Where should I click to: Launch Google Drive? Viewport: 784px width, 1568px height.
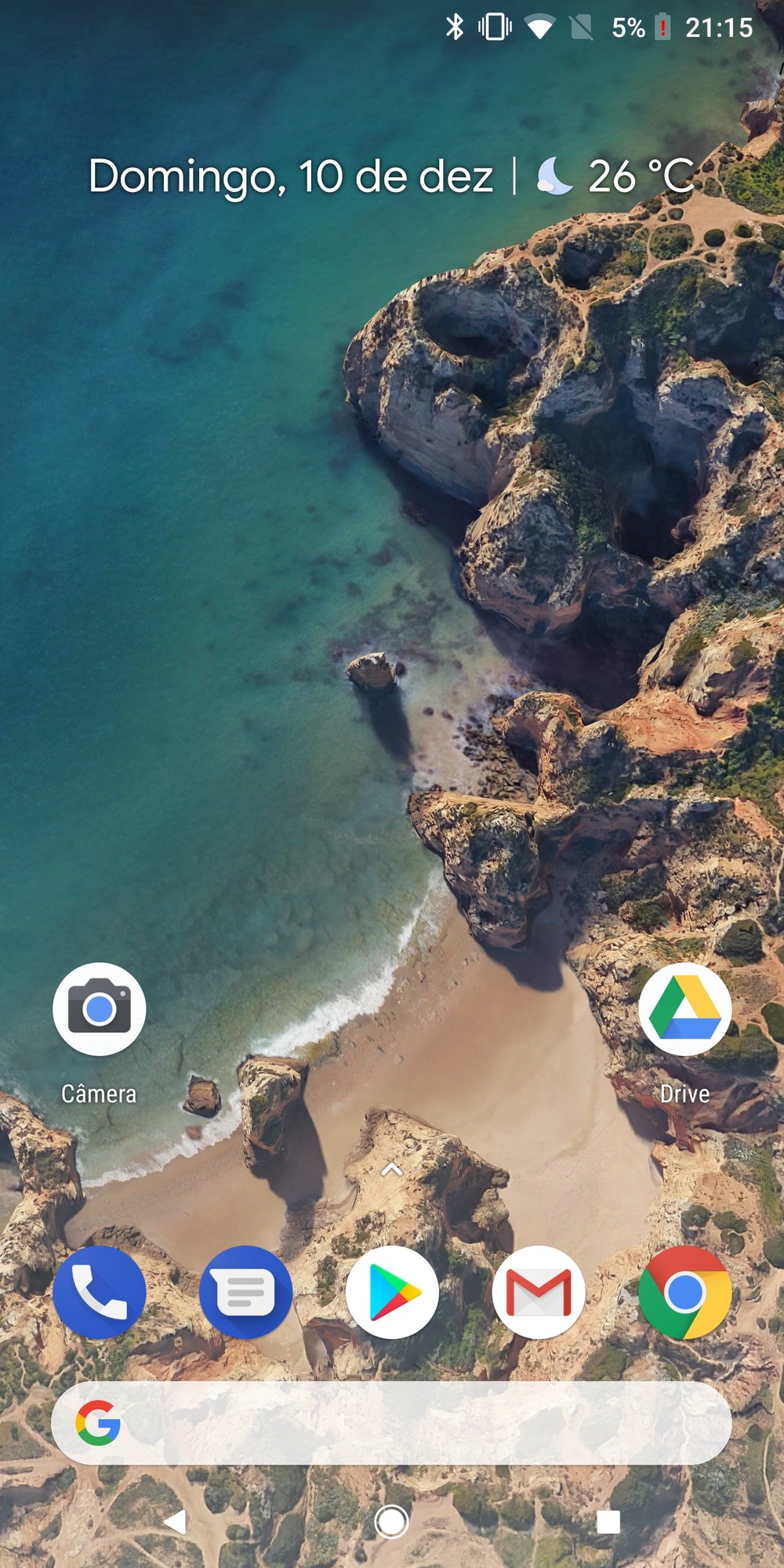click(x=684, y=1010)
